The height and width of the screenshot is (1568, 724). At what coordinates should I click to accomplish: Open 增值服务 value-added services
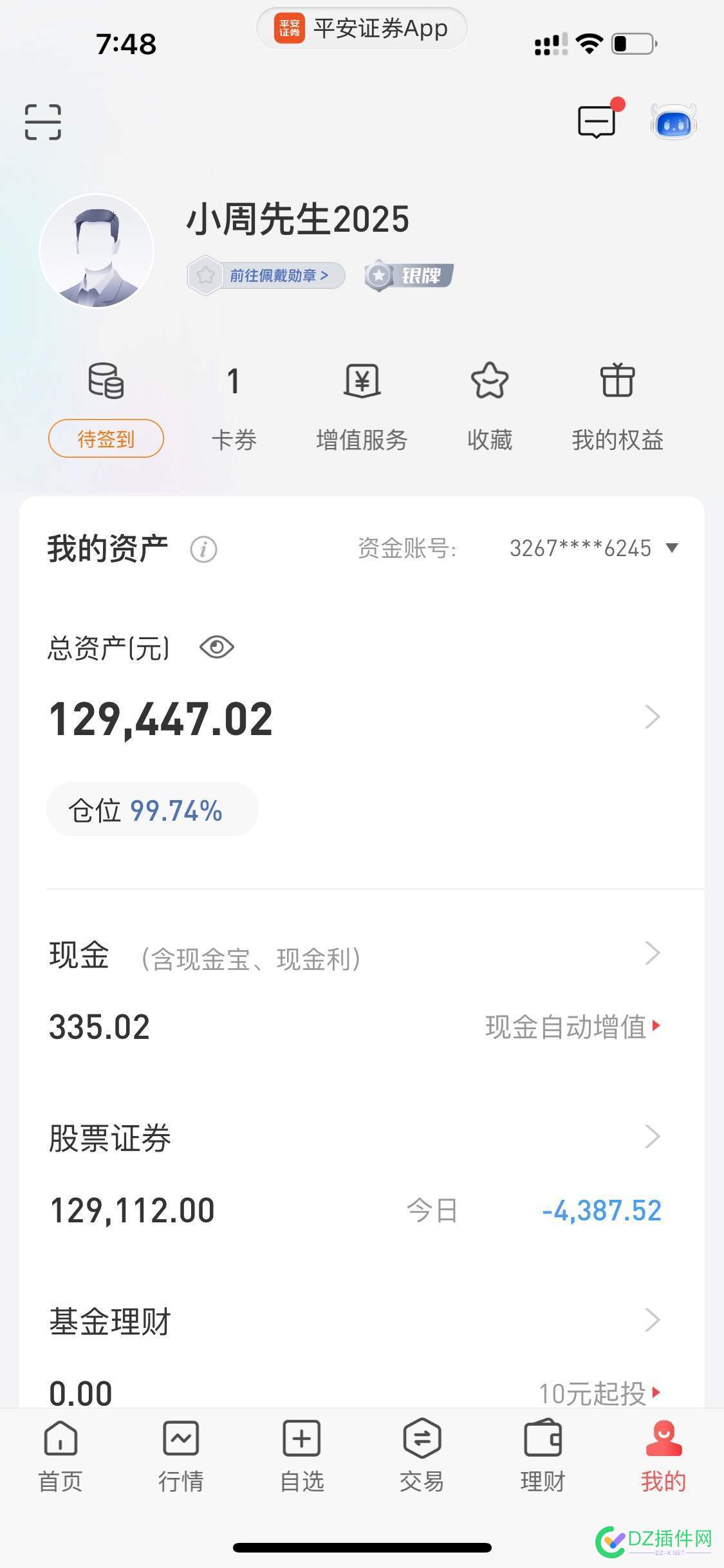tap(362, 406)
